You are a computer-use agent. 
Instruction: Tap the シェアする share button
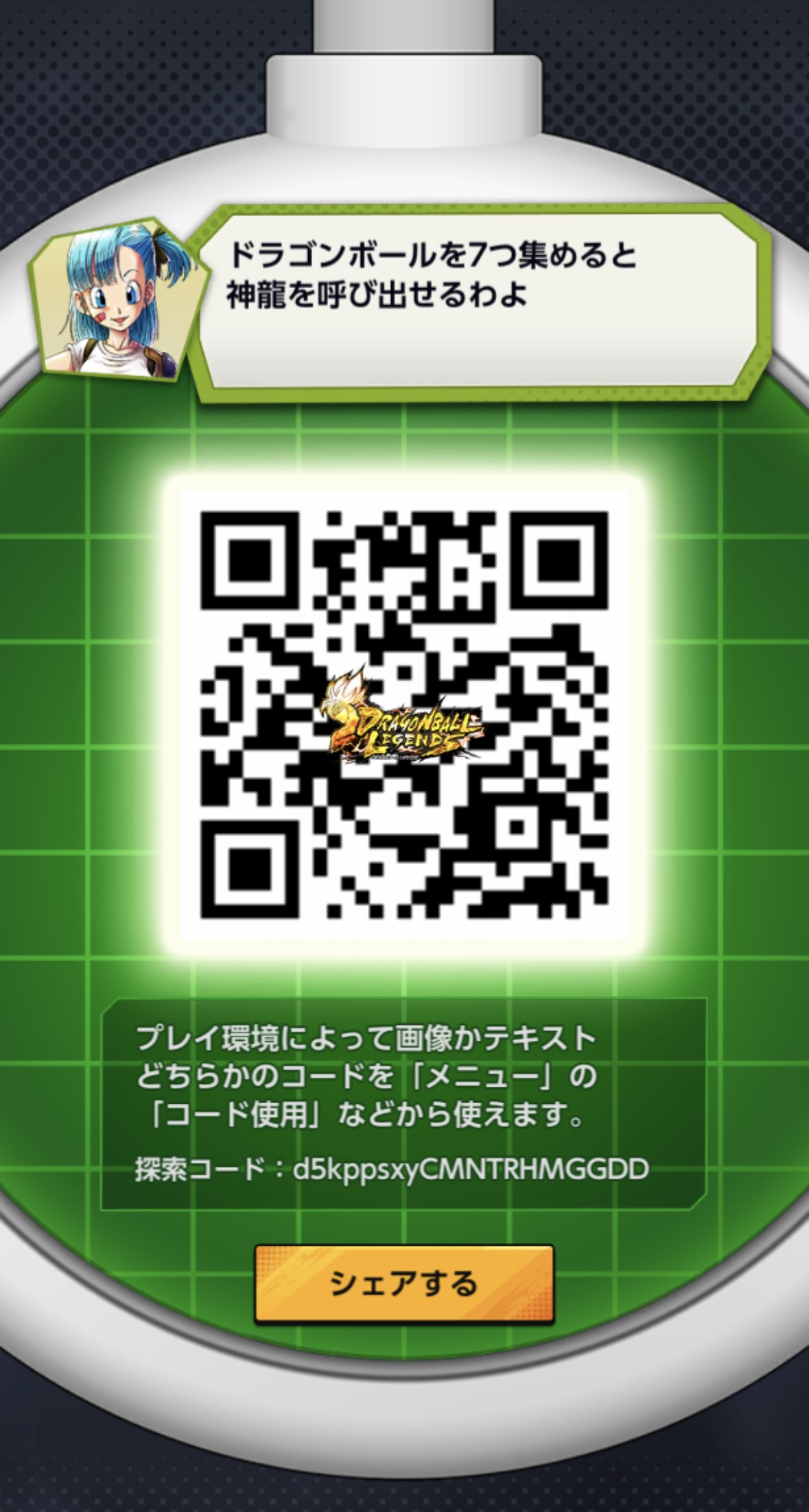(403, 1284)
